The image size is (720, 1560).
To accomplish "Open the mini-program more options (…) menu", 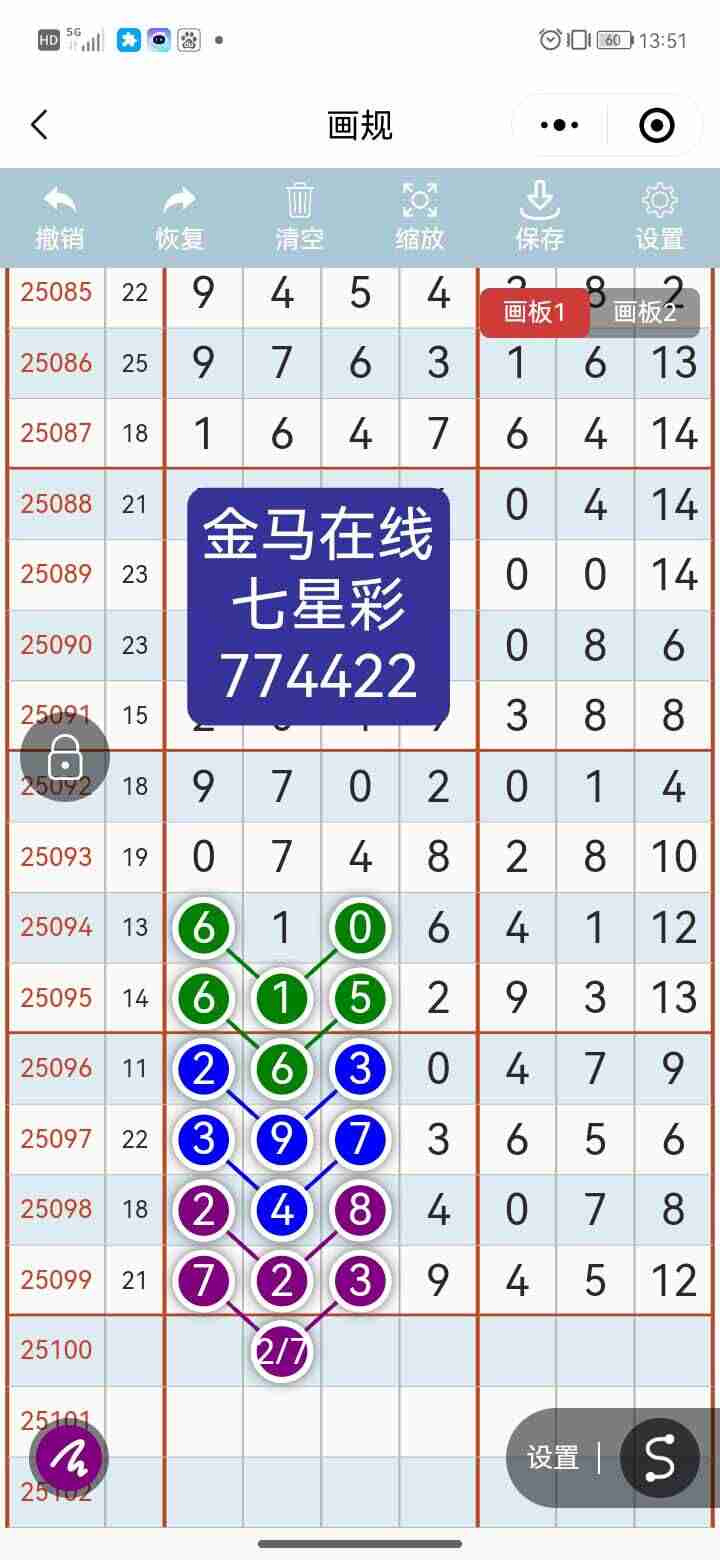I will pos(559,125).
